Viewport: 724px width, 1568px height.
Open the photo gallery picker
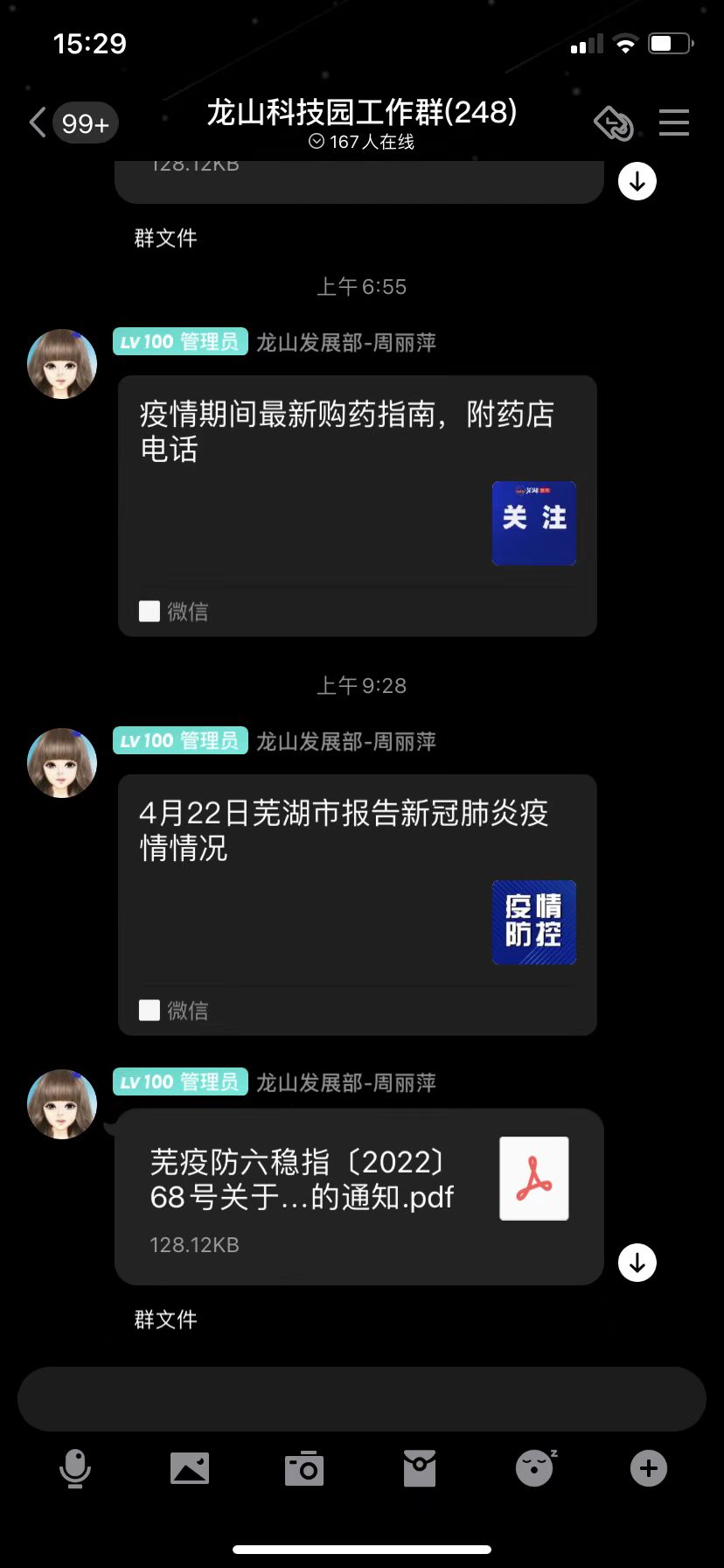click(x=190, y=1468)
